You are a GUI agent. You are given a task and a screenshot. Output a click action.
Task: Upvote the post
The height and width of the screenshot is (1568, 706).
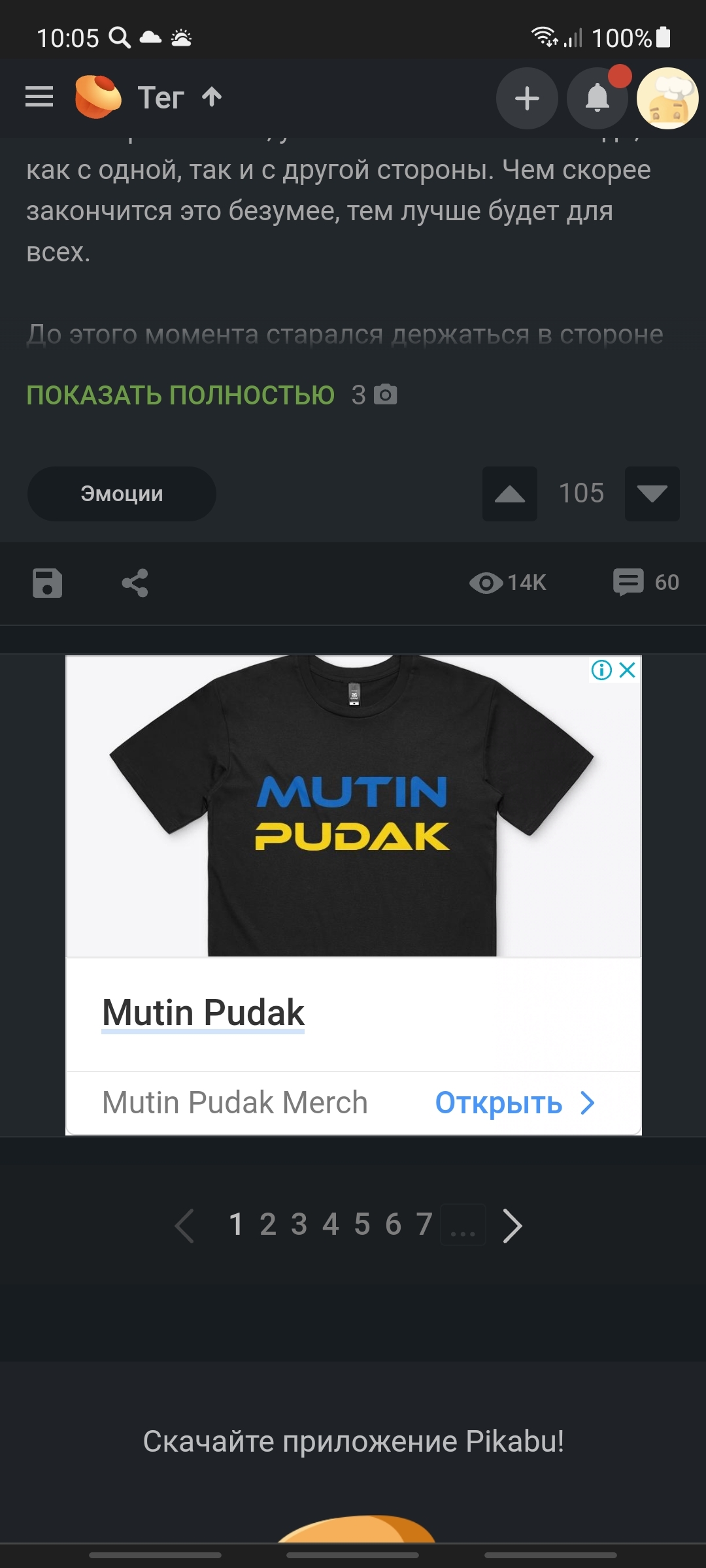coord(510,494)
